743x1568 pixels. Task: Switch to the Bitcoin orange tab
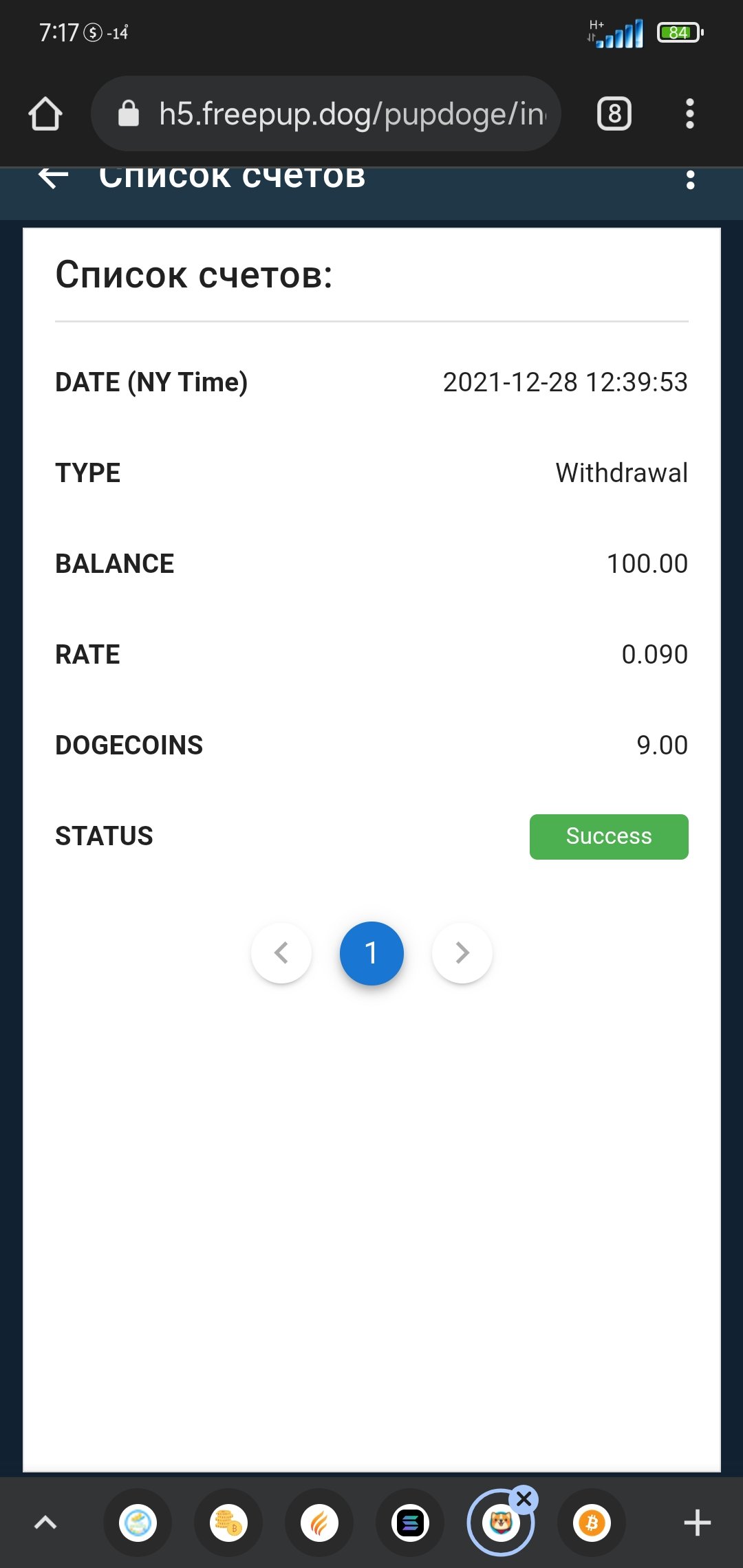tap(592, 1523)
